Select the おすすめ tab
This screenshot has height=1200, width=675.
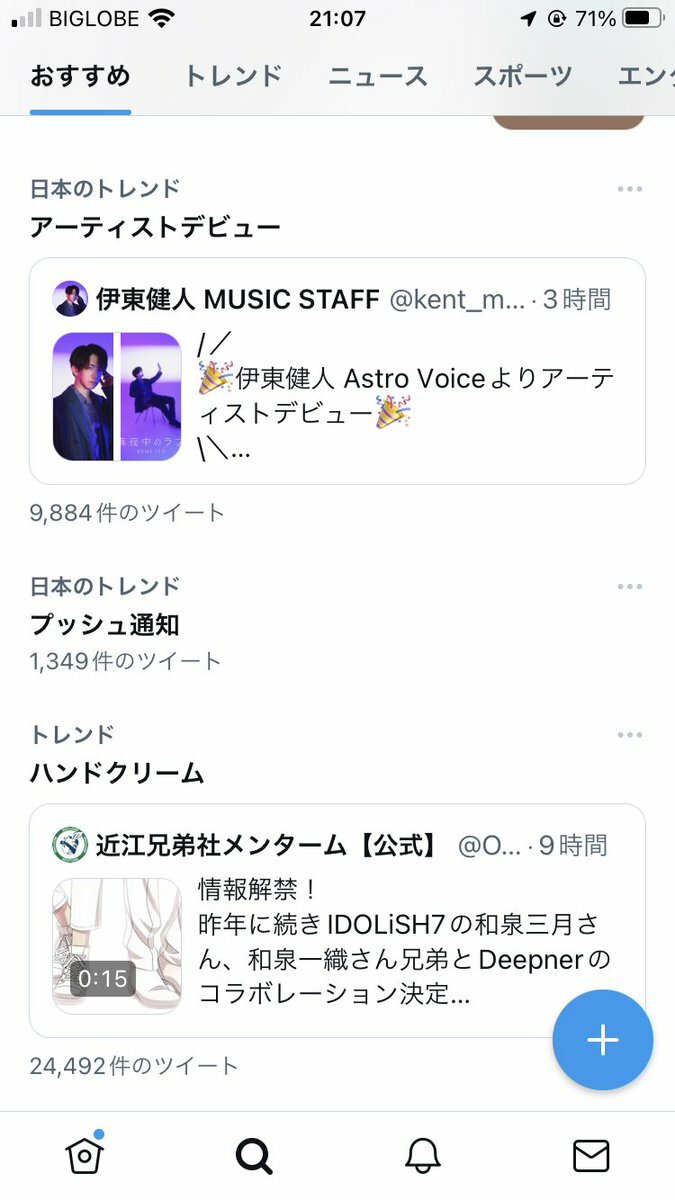point(80,76)
